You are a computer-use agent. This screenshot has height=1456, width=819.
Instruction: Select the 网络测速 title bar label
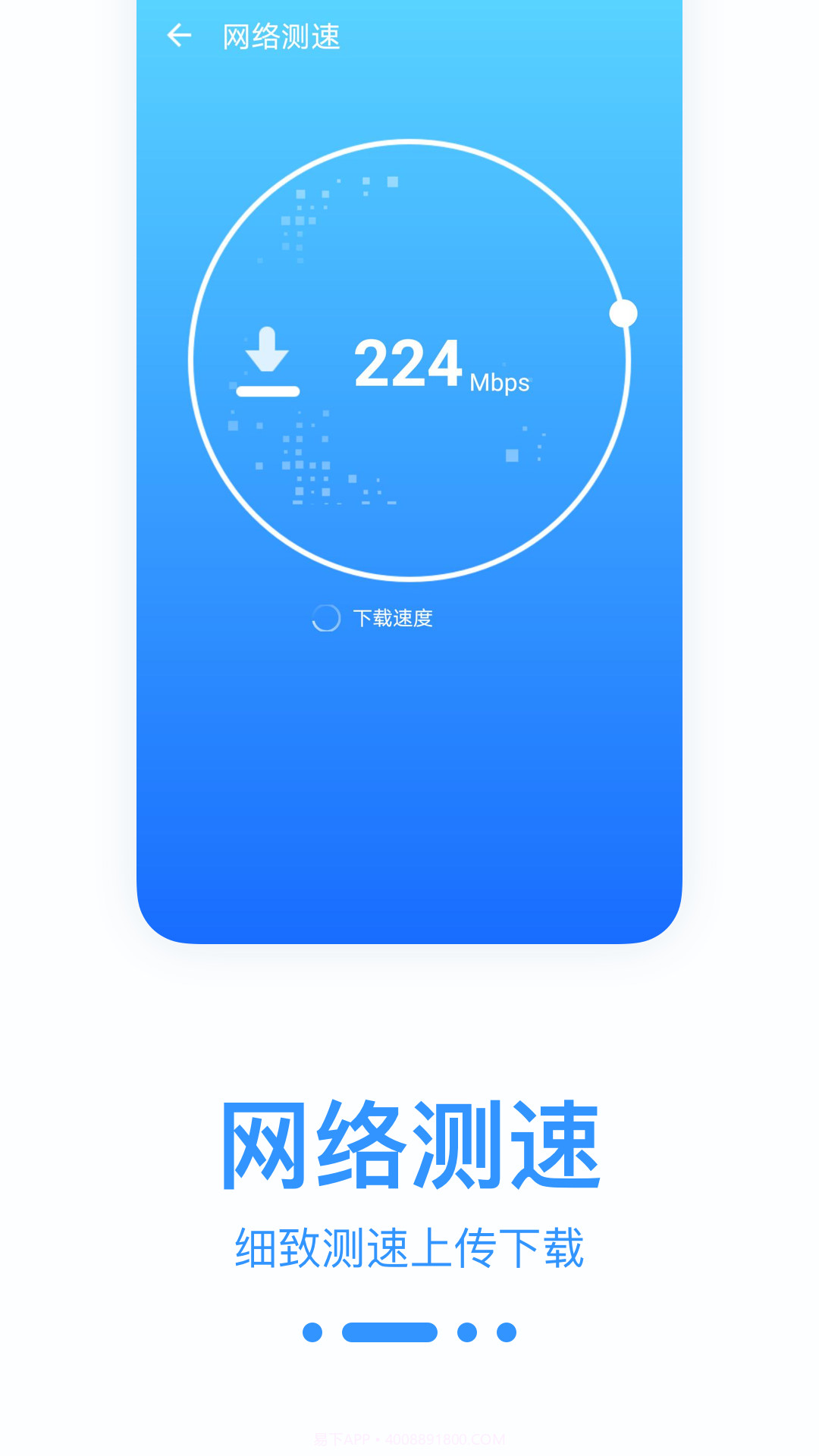(282, 36)
